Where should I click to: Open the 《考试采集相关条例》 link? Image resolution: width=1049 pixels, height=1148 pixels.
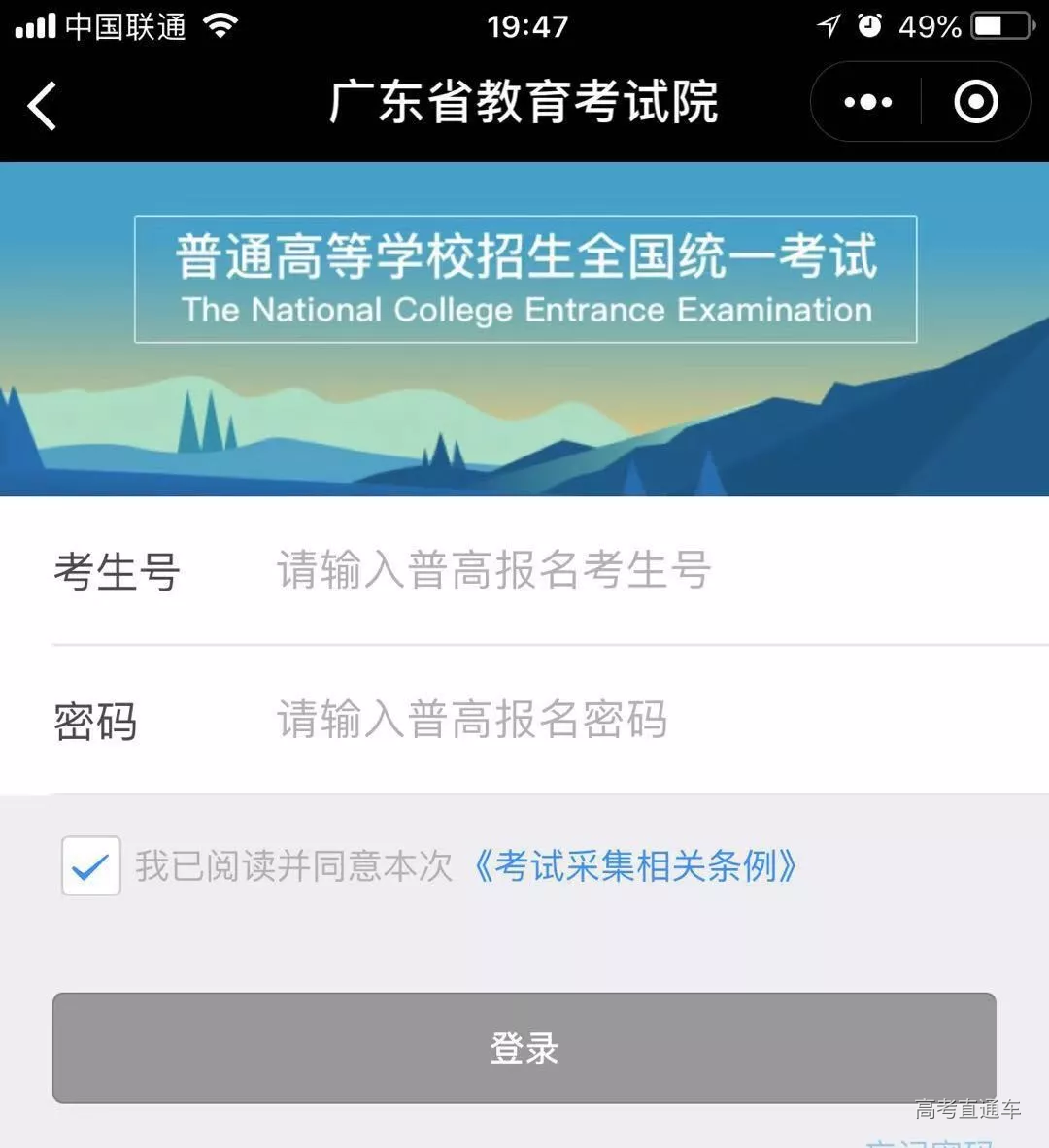tap(635, 865)
